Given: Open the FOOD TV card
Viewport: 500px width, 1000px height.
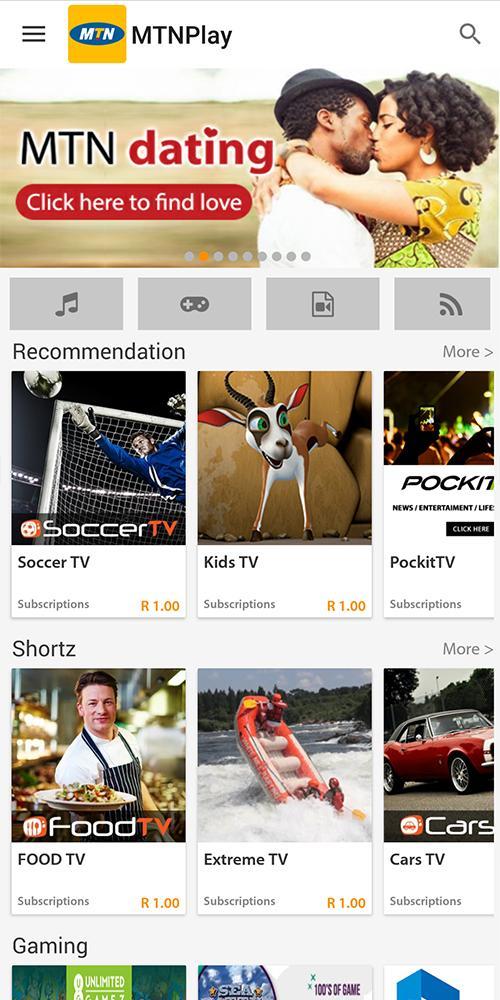Looking at the screenshot, I should pos(99,791).
